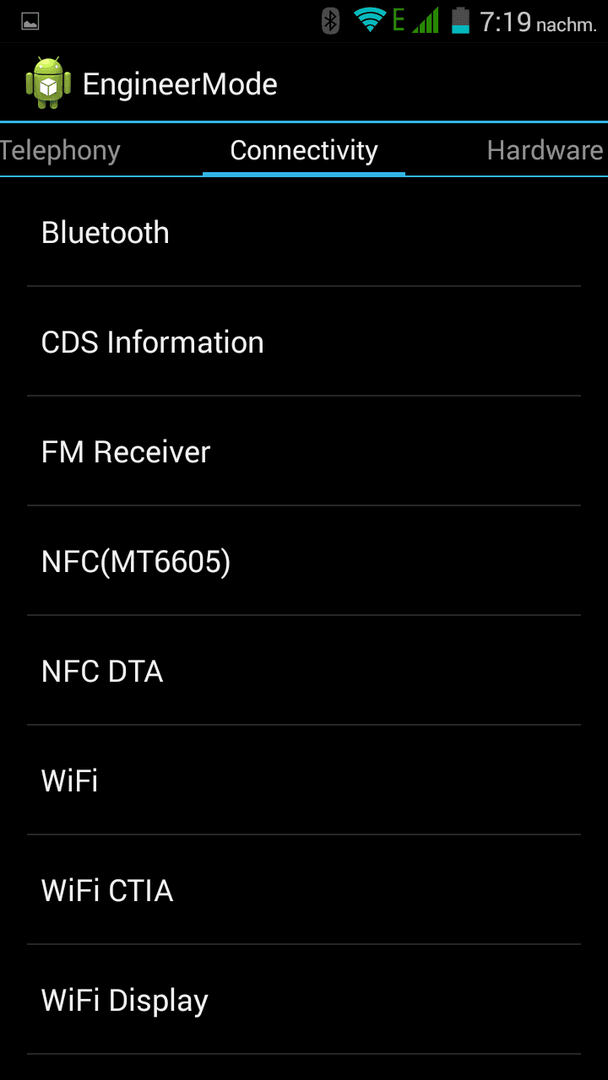
Task: Open the NFC DTA entry
Action: click(x=304, y=670)
